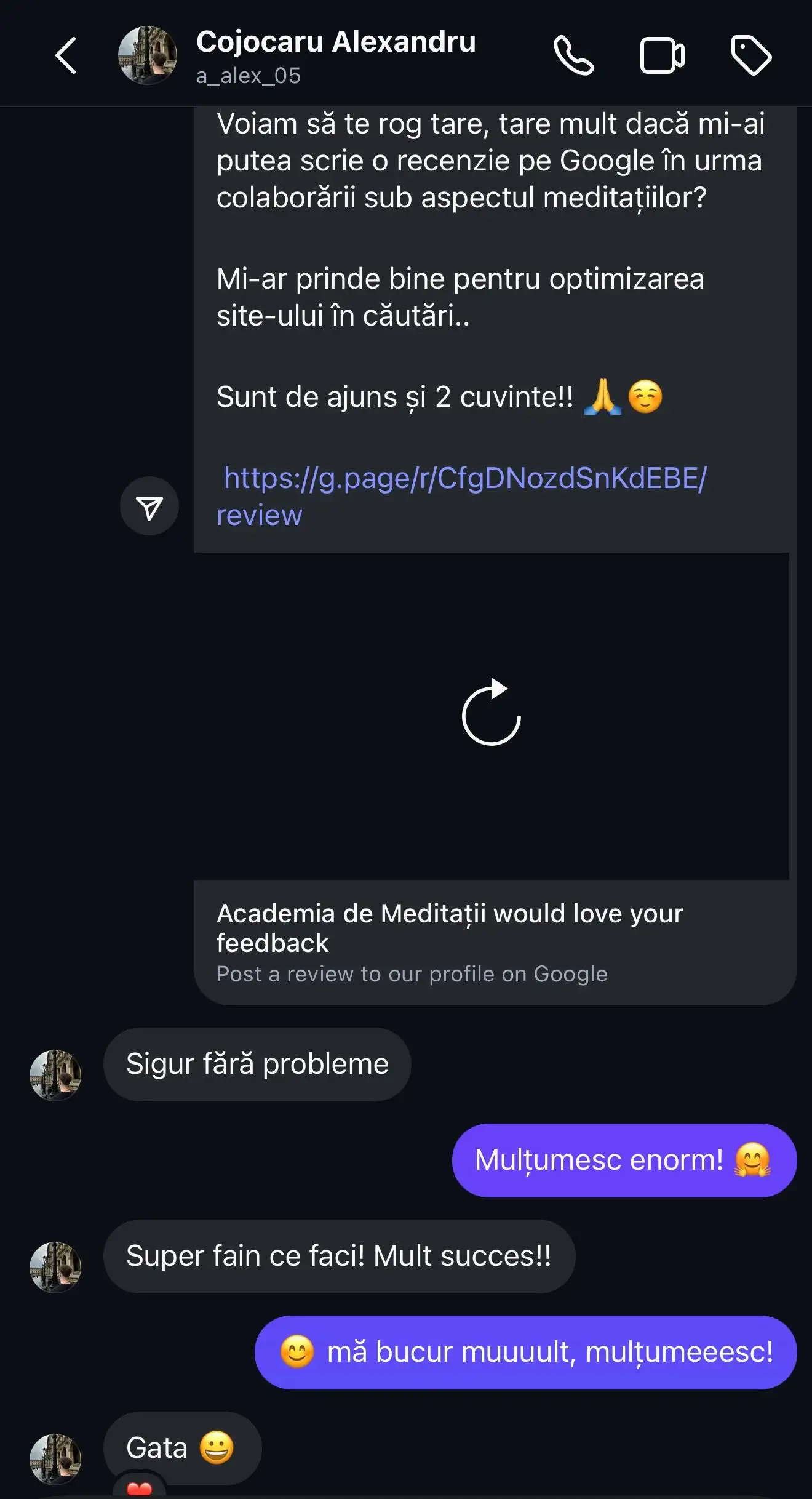
Task: Open Cojocaru Alexandru's profile from header
Action: pos(335,55)
